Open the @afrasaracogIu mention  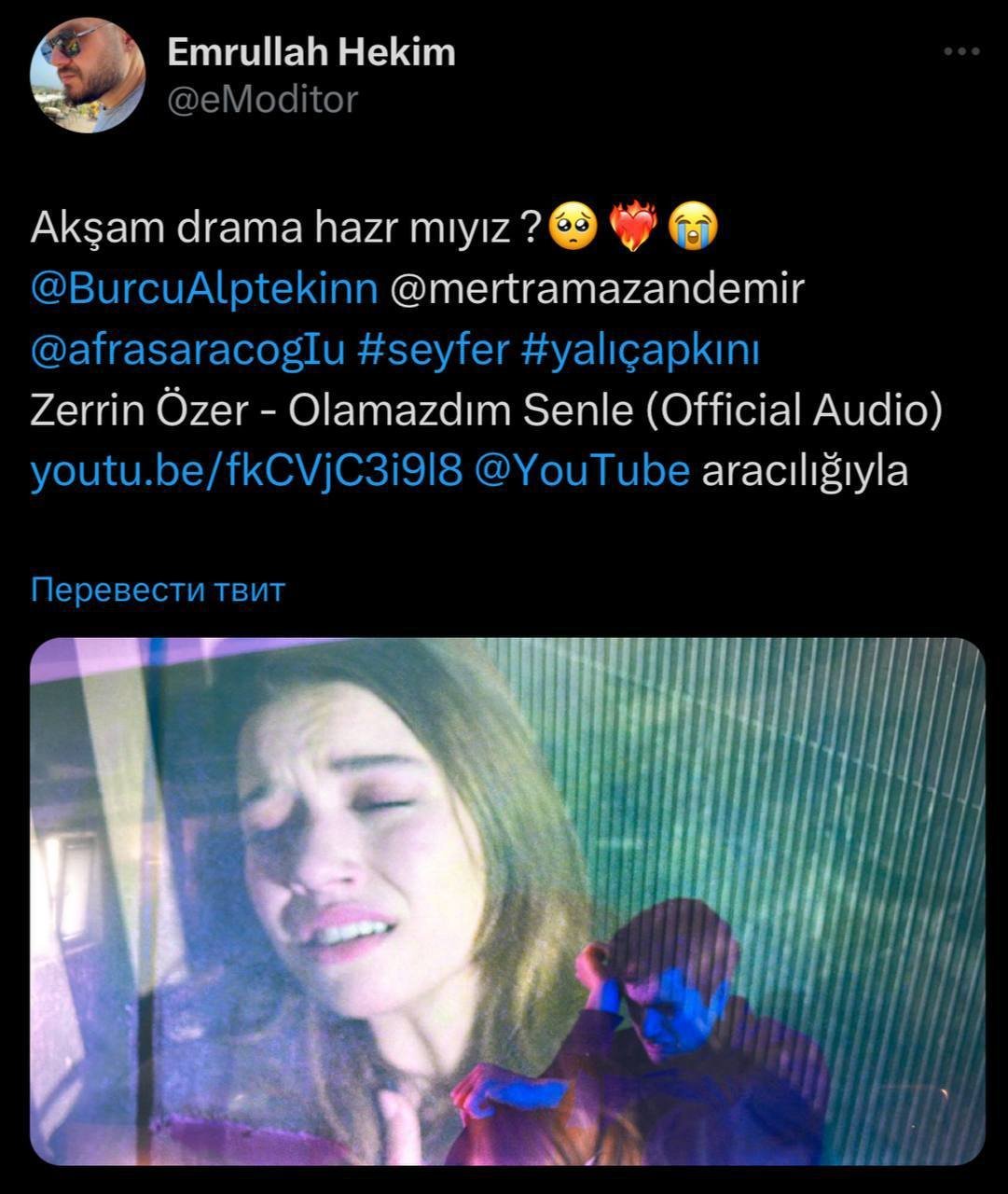point(187,349)
